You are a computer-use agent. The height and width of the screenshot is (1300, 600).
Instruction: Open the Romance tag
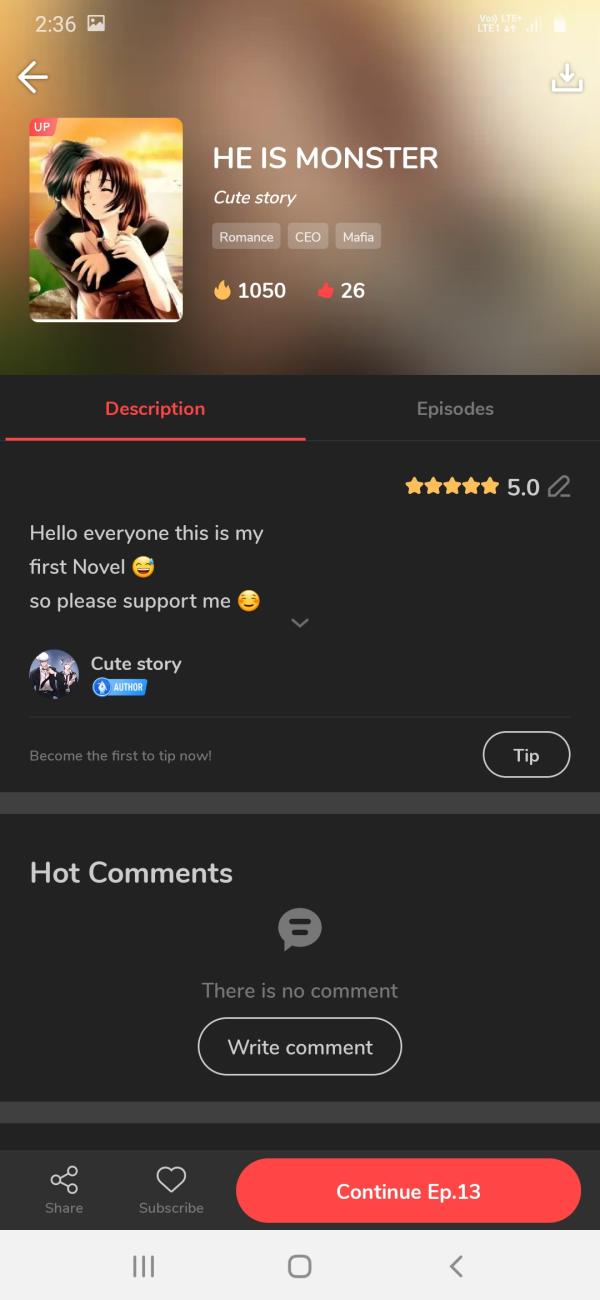pyautogui.click(x=246, y=237)
